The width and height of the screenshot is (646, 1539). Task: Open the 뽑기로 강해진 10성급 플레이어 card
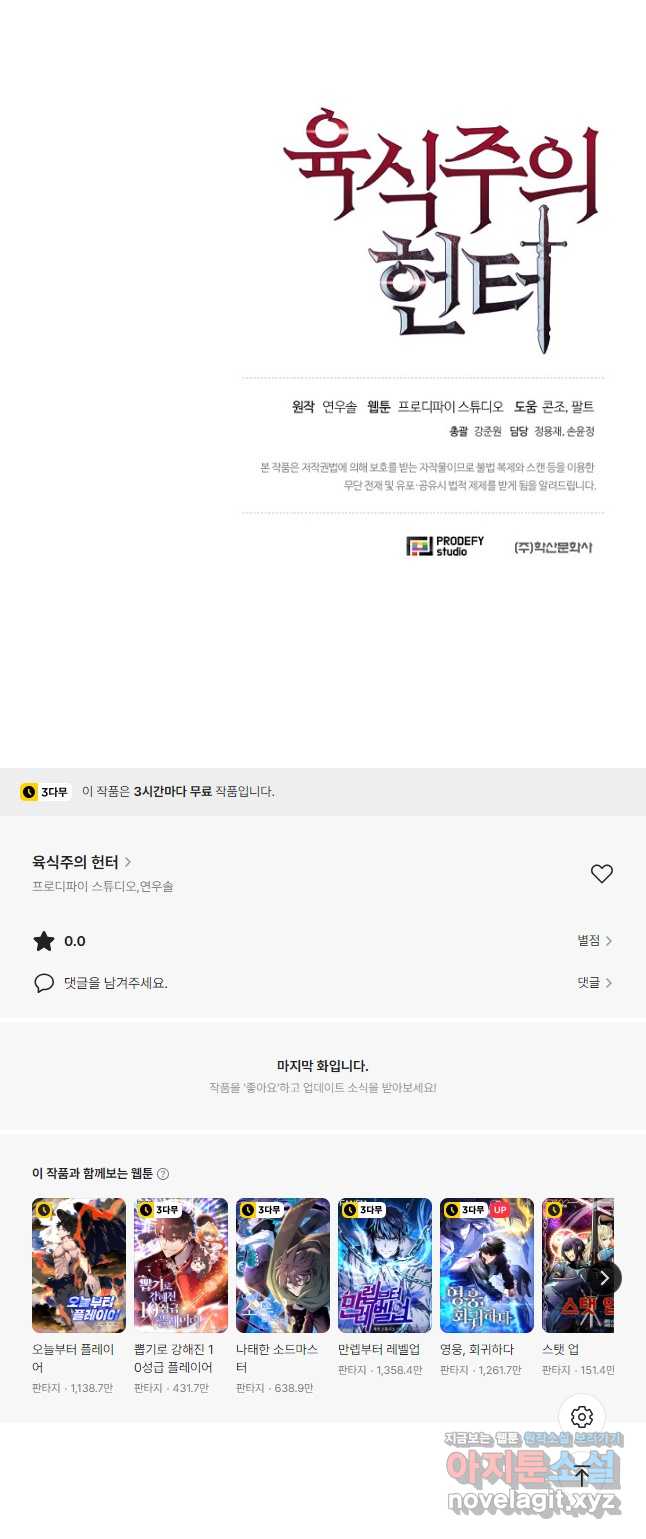click(181, 1265)
